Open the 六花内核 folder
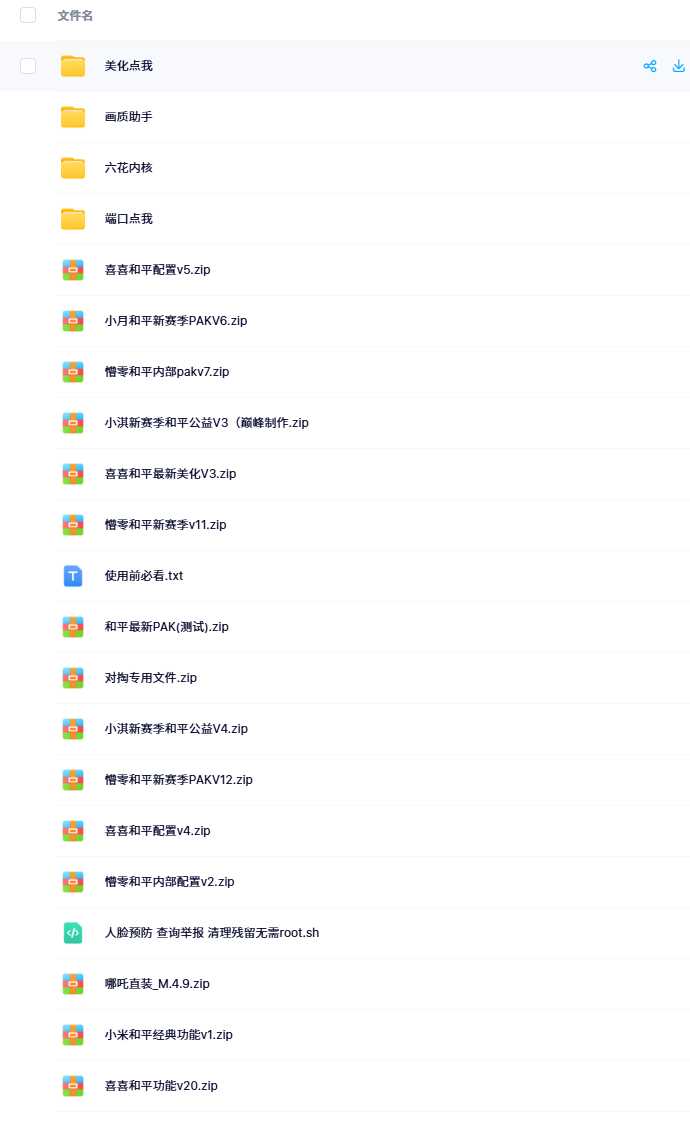 coord(128,167)
